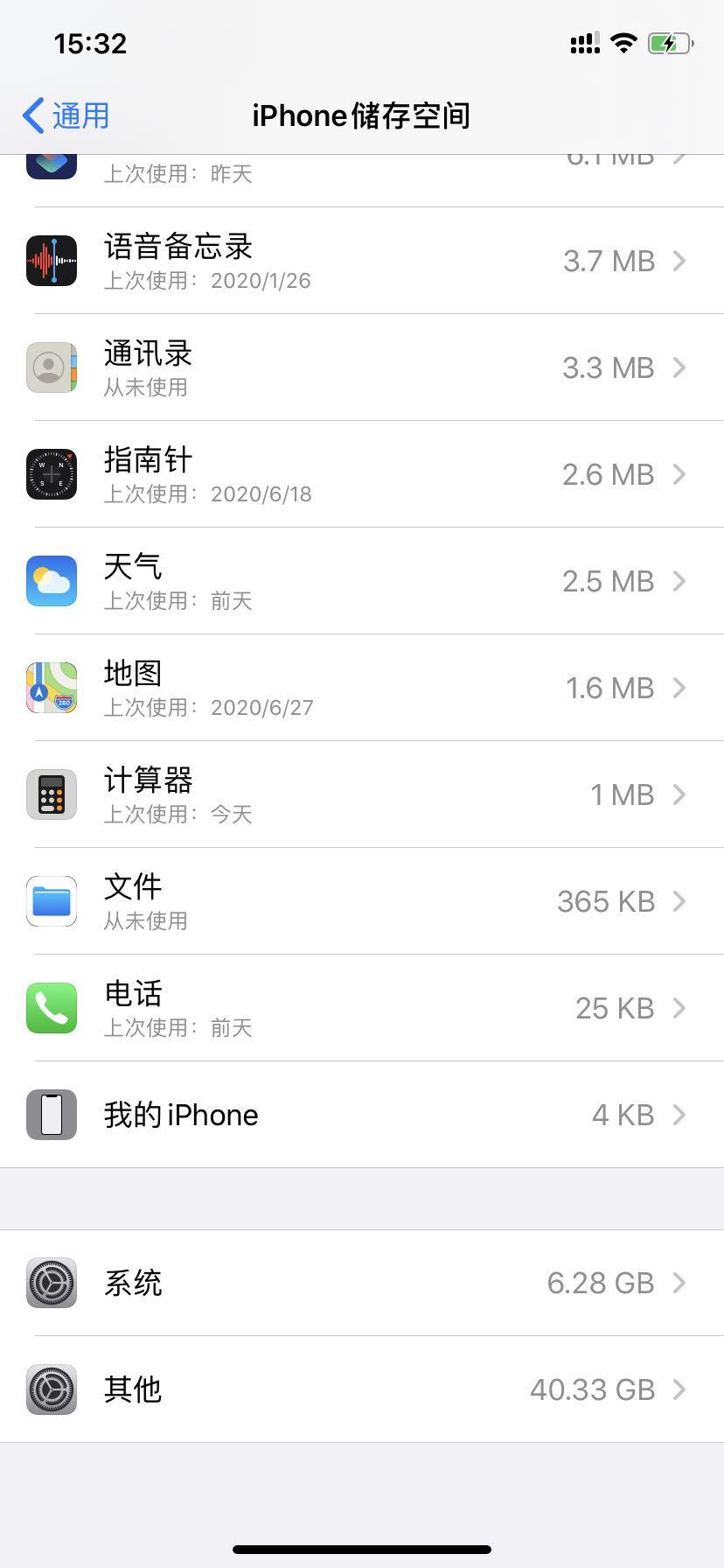Open 通讯录 storage row
The image size is (724, 1568).
point(362,367)
